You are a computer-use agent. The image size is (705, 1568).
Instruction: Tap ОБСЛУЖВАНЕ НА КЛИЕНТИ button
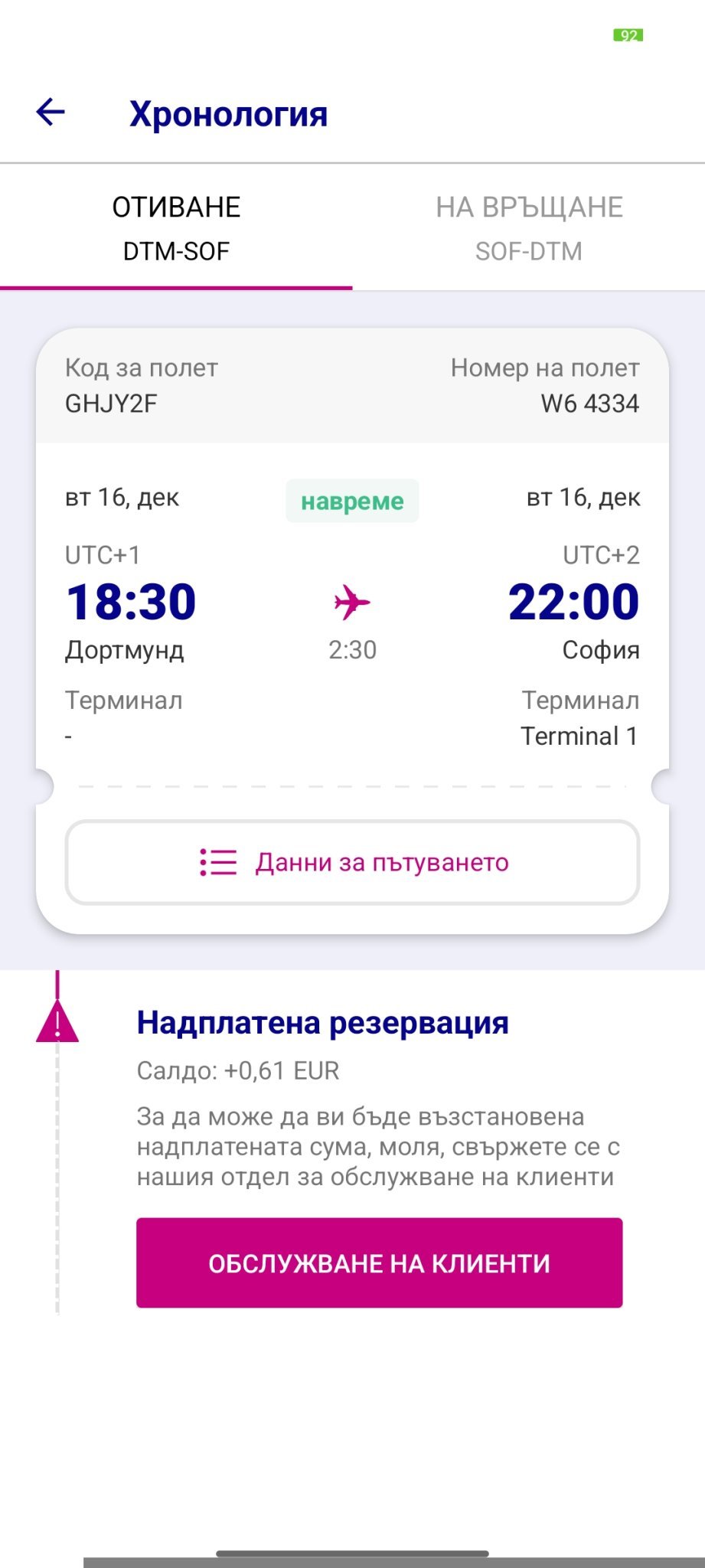point(379,1263)
